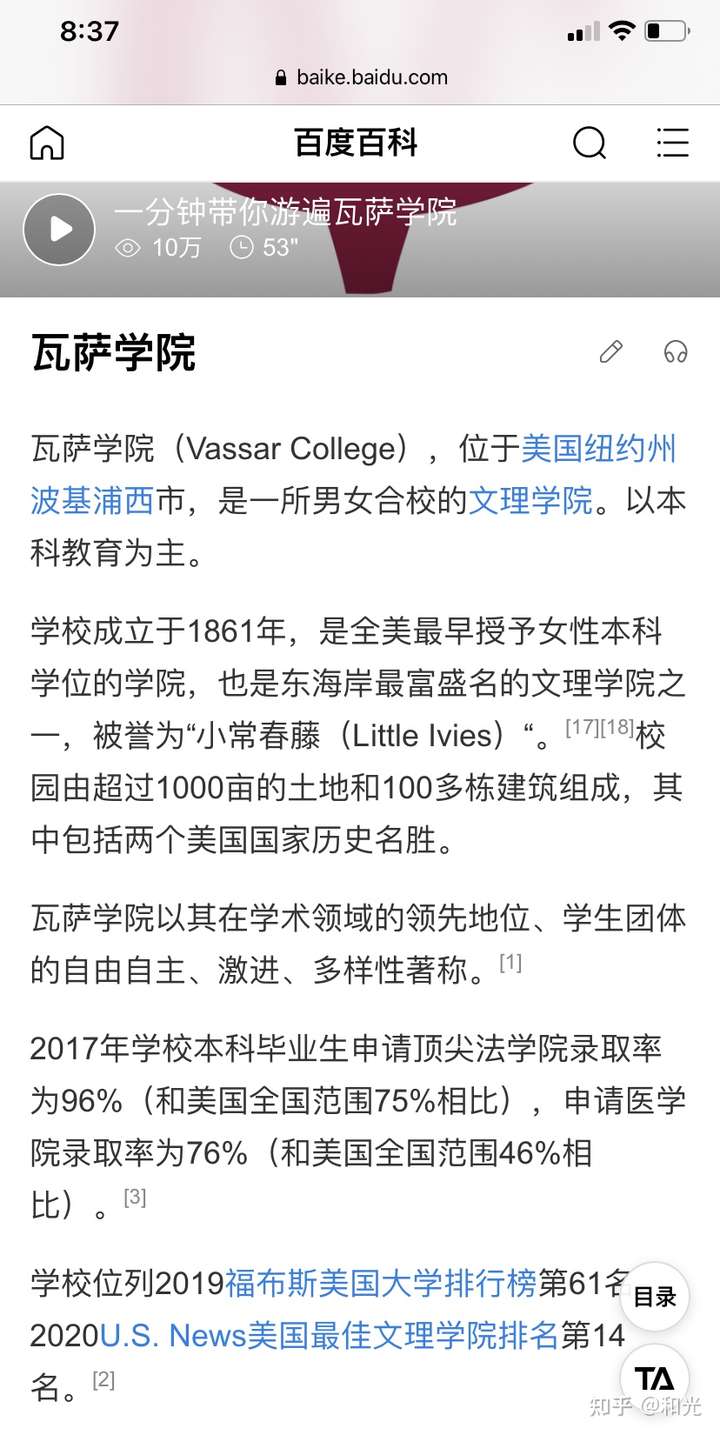The height and width of the screenshot is (1435, 720).
Task: Open the search icon in header
Action: point(589,143)
